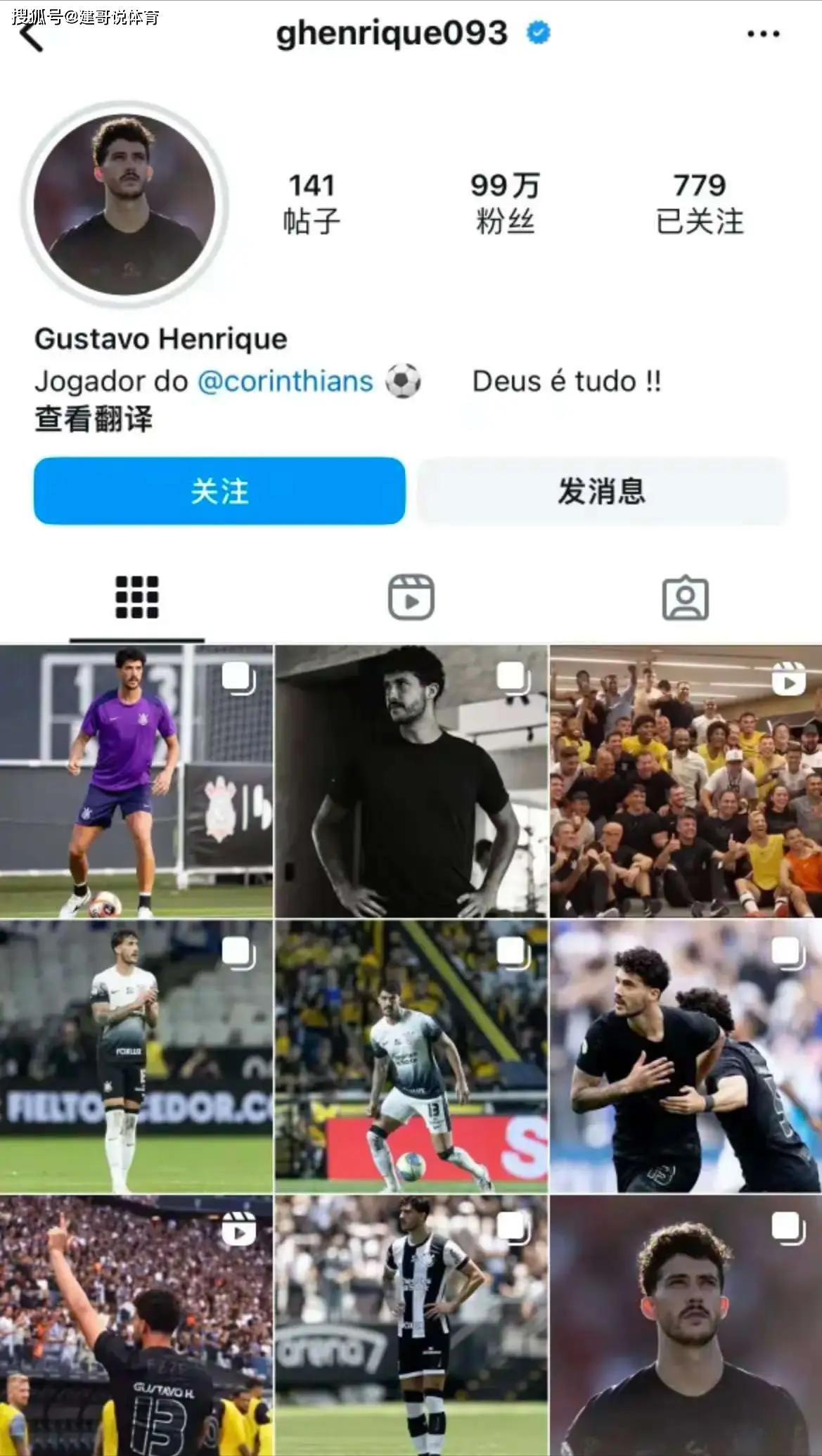Open the @corinthians profile link
The image size is (822, 1456).
tap(285, 381)
